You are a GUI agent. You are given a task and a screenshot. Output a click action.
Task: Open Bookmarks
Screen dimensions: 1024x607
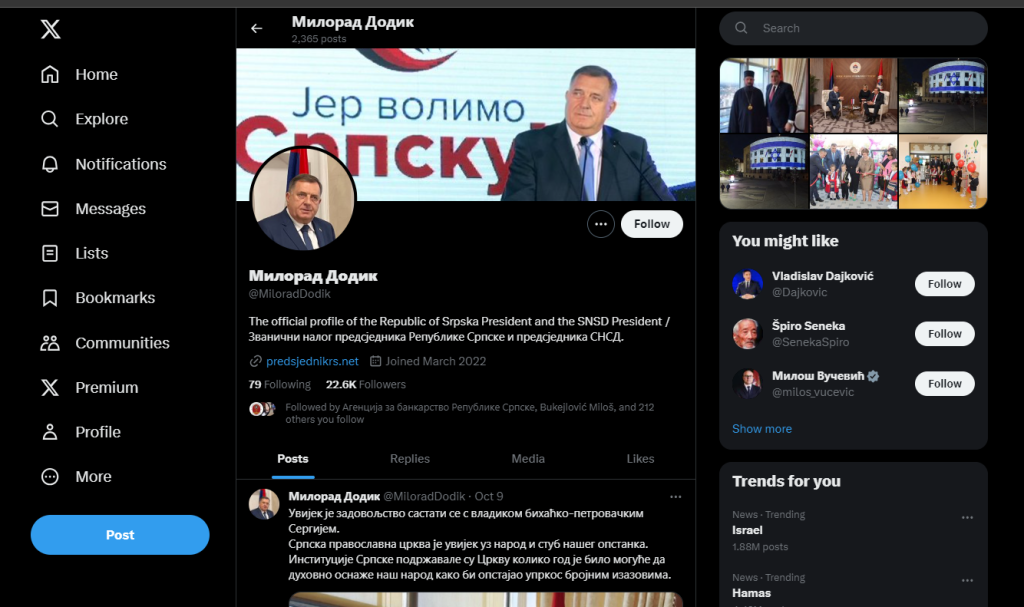point(115,298)
